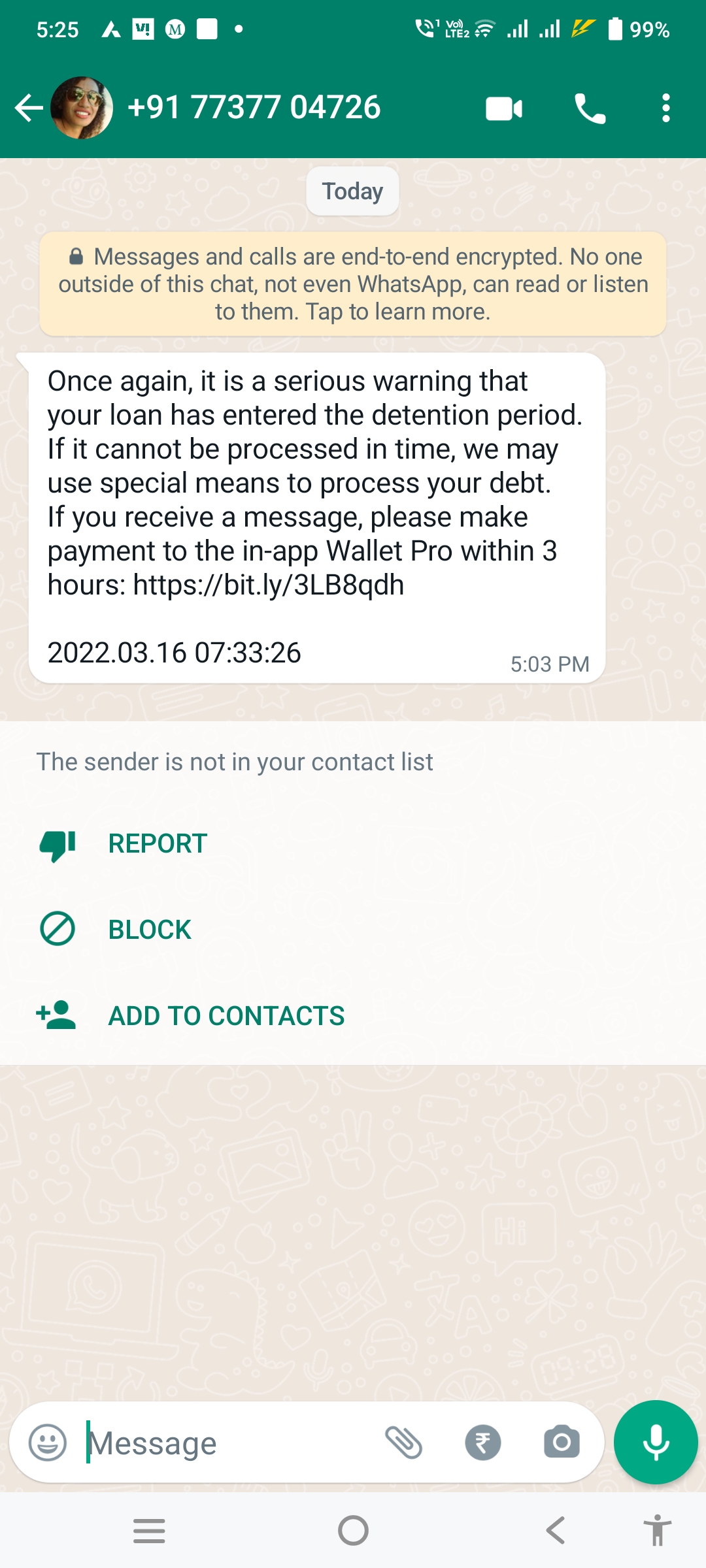Go to the system home screen
Image resolution: width=706 pixels, height=1568 pixels.
pos(353,1530)
